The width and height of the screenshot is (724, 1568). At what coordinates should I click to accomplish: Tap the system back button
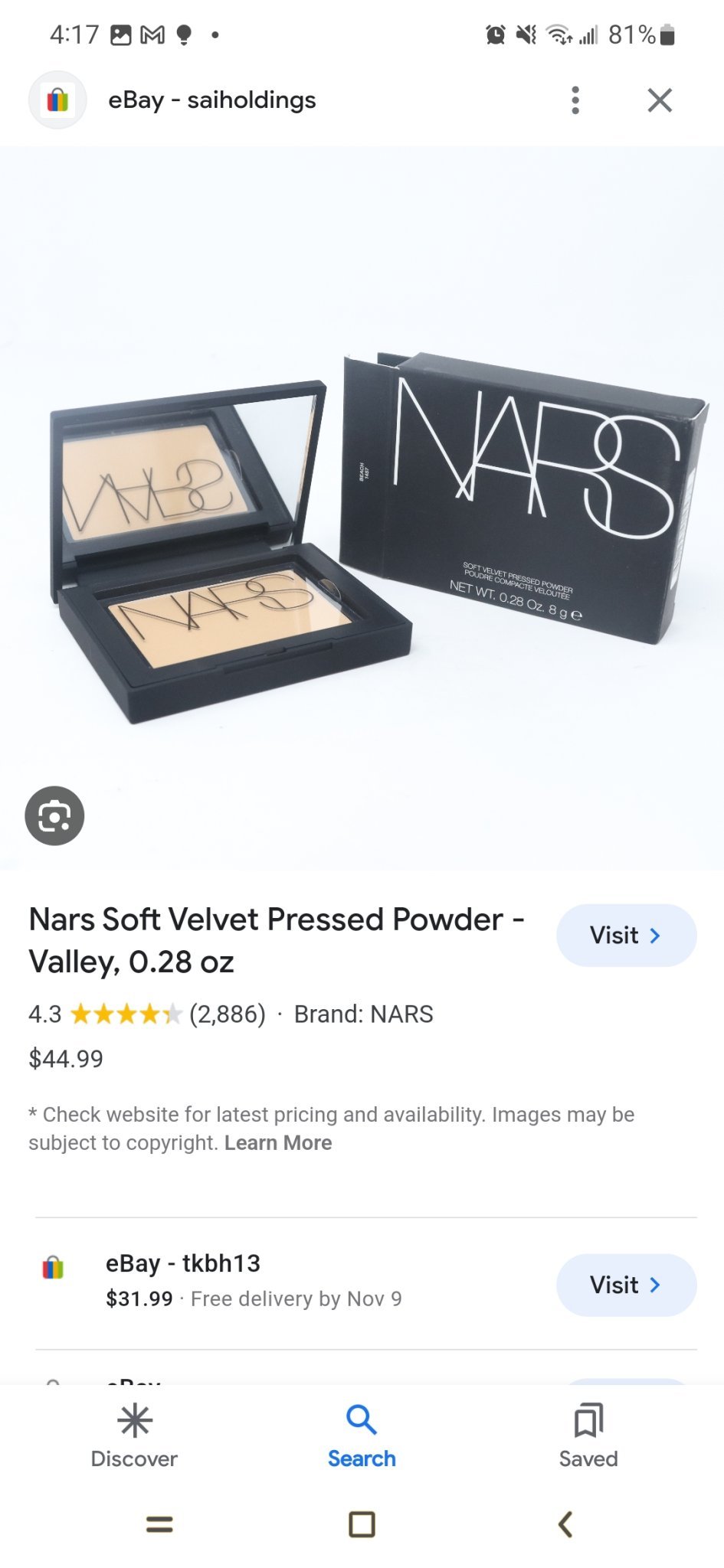[565, 1524]
